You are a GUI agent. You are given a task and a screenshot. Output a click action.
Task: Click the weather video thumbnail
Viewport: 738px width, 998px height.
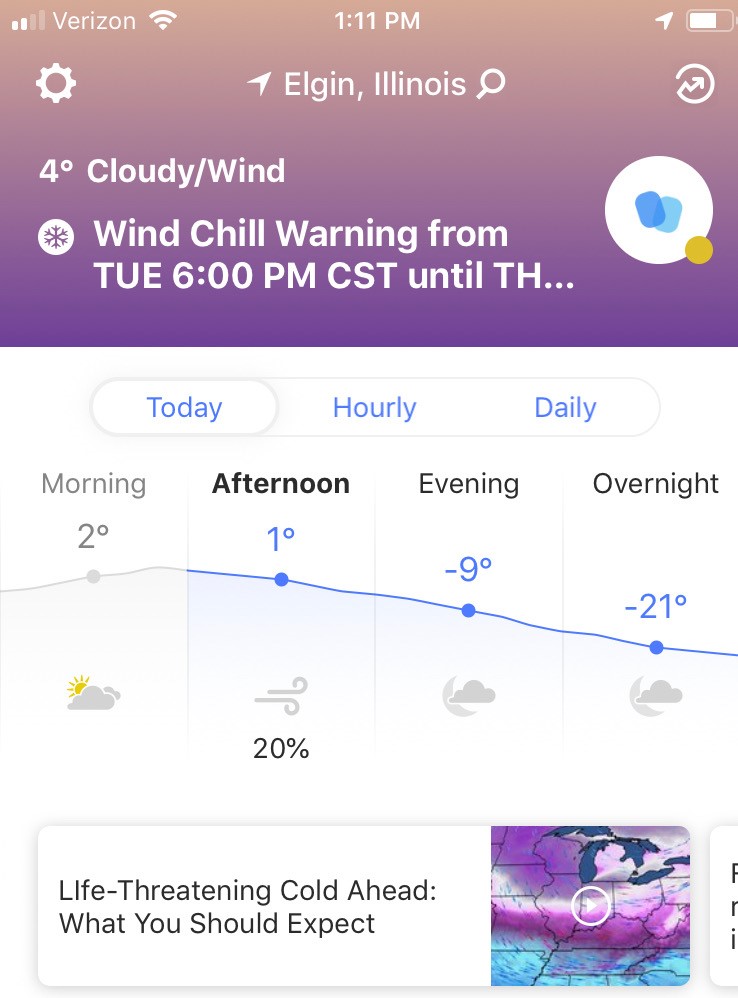point(589,905)
